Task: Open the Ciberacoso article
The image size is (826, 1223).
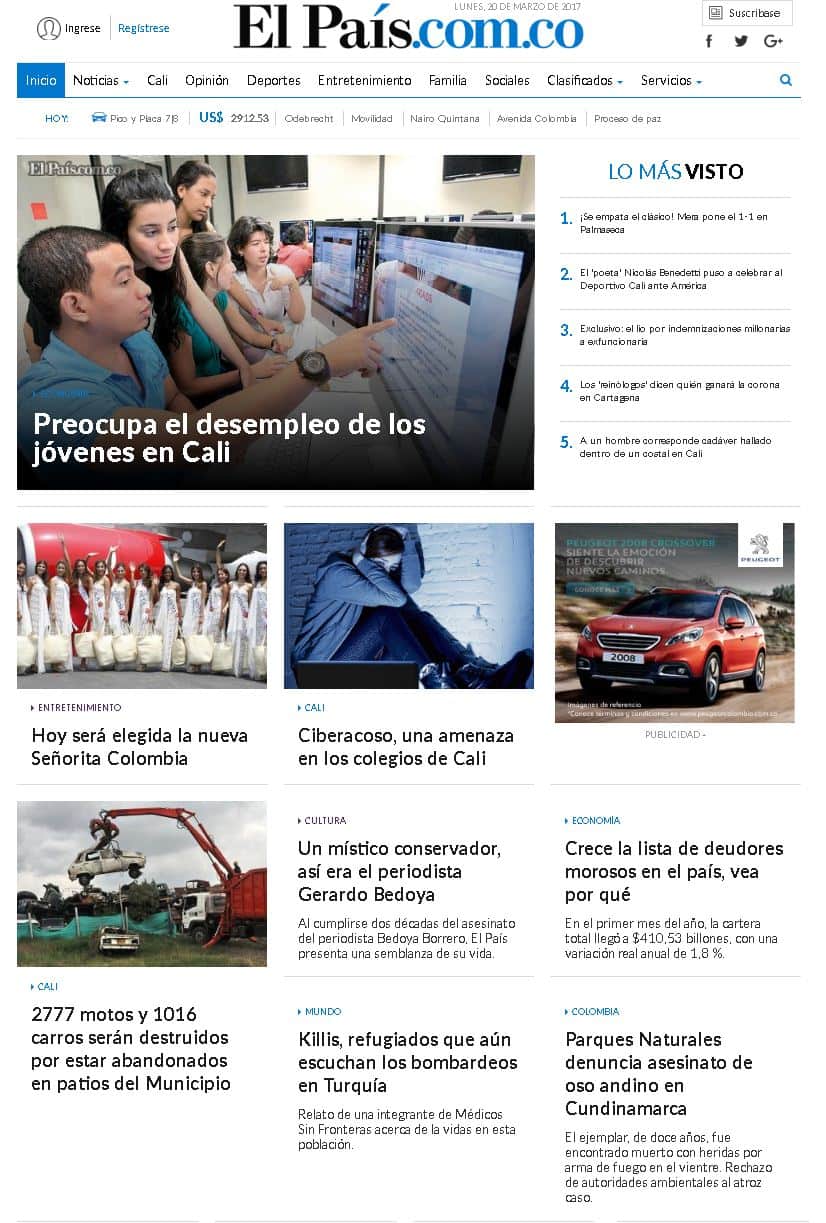Action: click(405, 746)
